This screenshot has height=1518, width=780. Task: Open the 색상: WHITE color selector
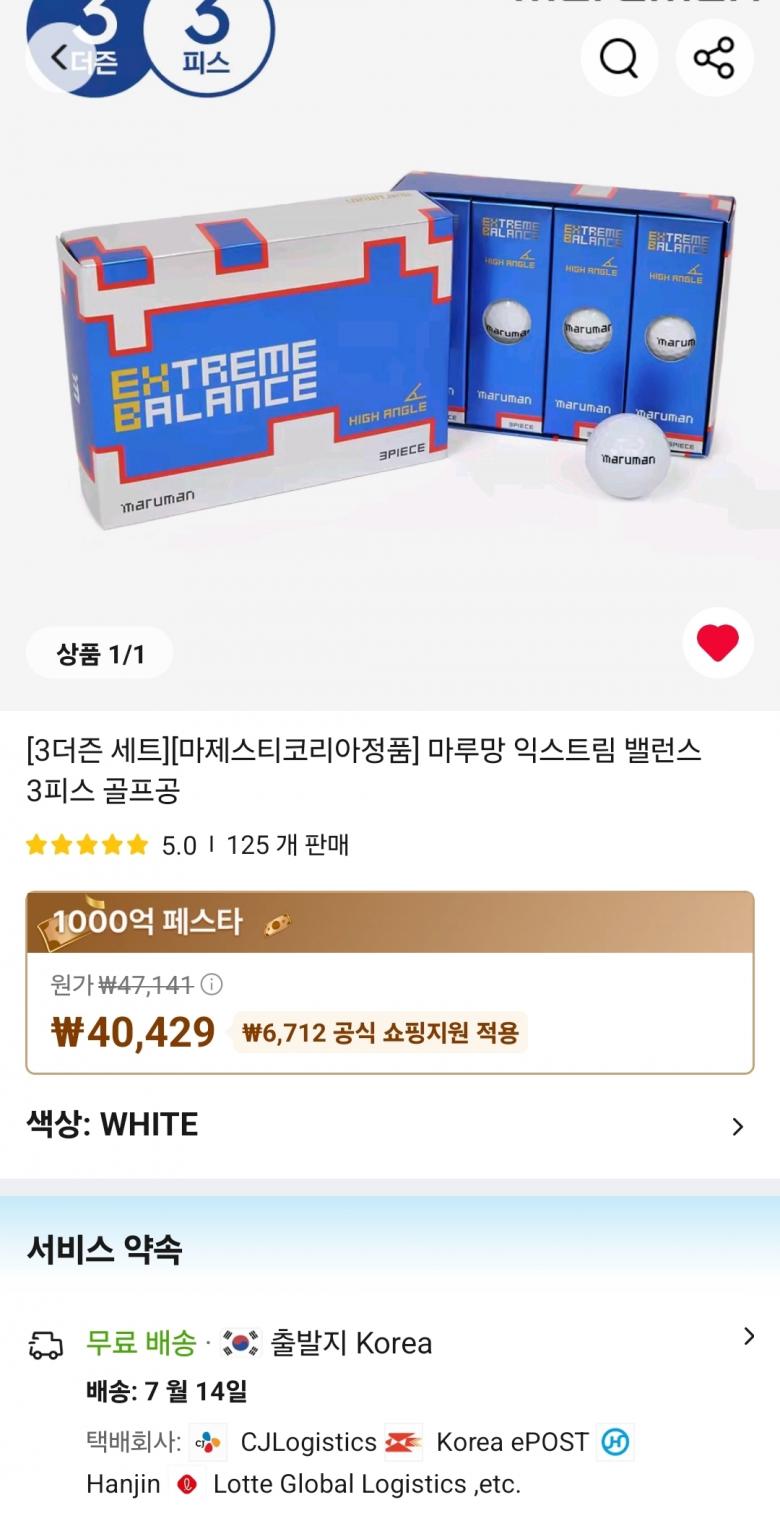coord(389,1126)
